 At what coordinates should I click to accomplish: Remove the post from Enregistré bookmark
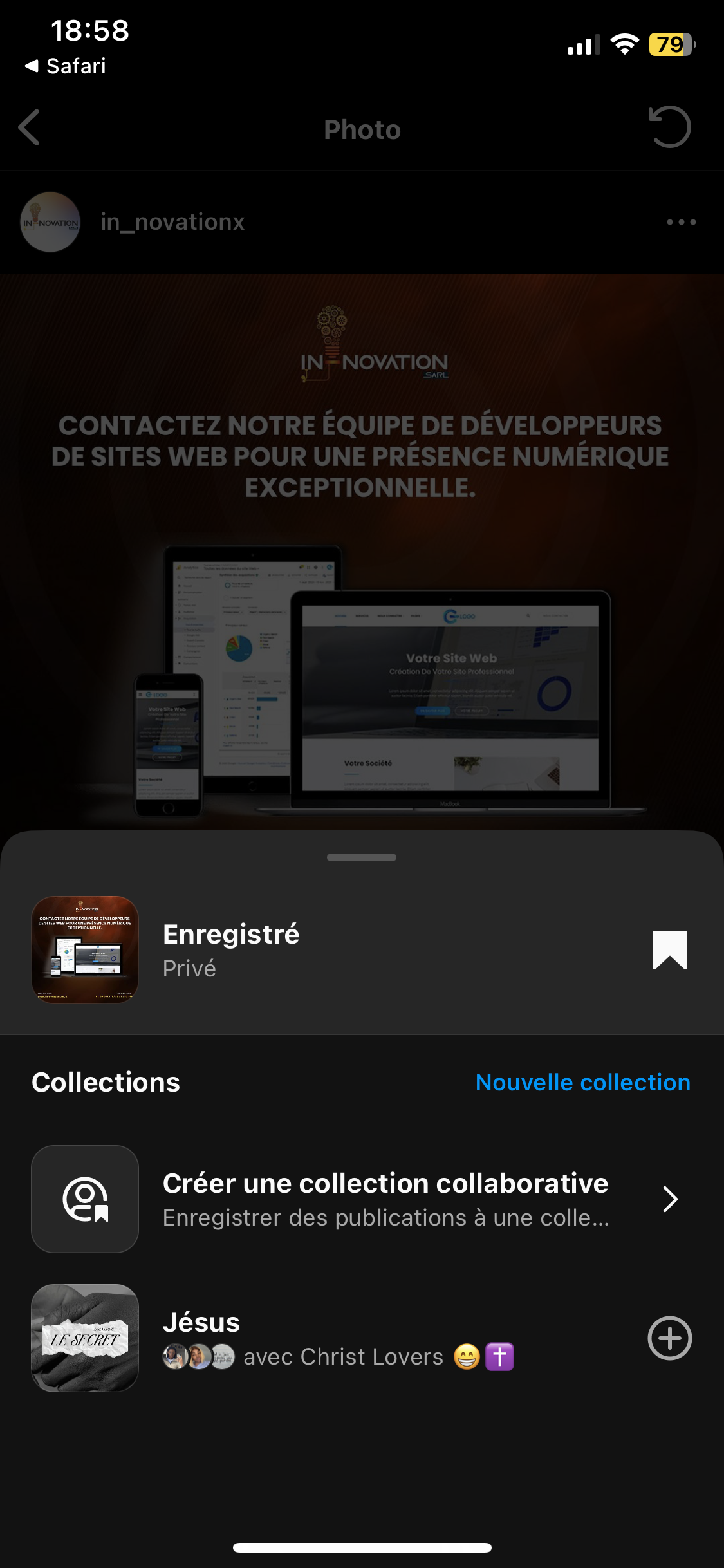pos(669,949)
